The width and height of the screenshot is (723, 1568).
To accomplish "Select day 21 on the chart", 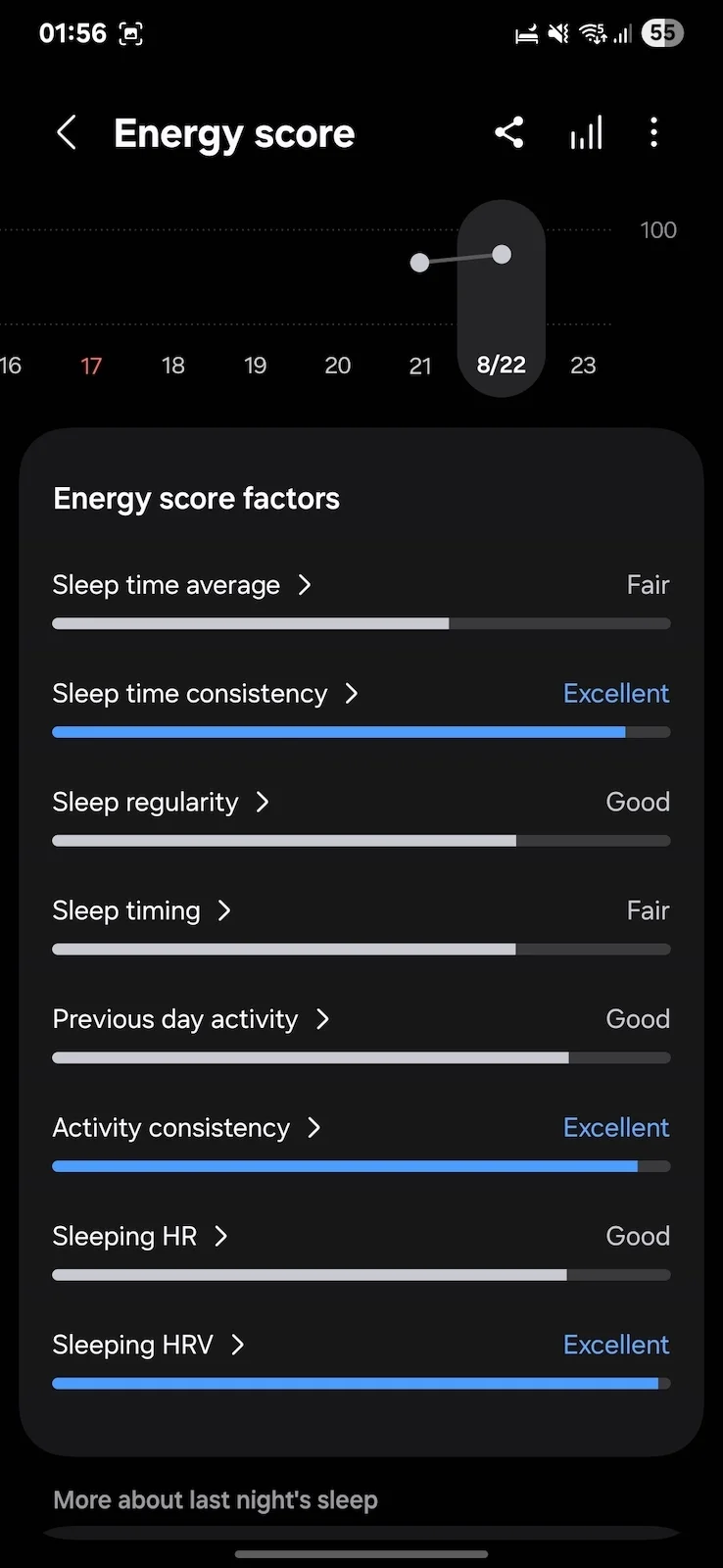I will tap(419, 366).
